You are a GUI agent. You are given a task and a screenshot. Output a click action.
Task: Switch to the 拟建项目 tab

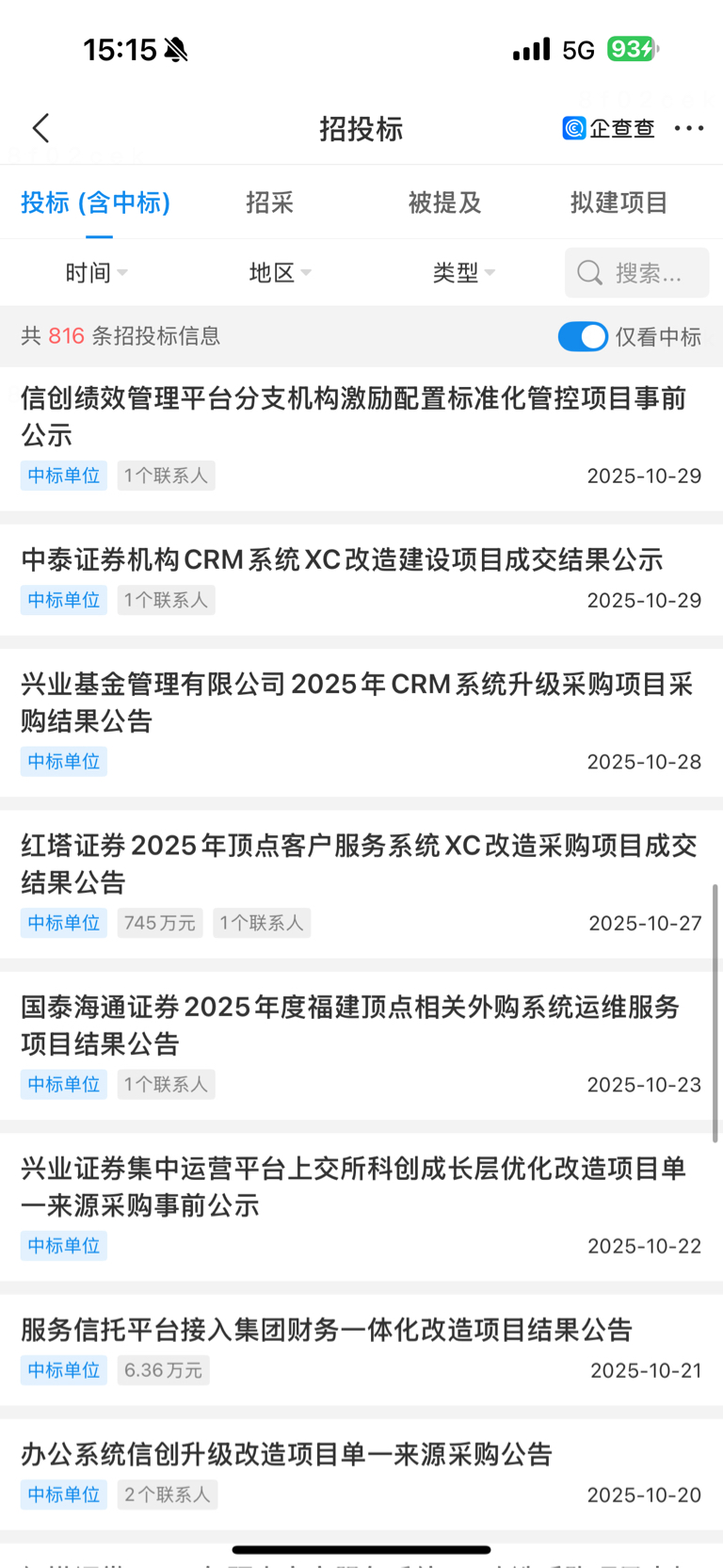tap(619, 202)
